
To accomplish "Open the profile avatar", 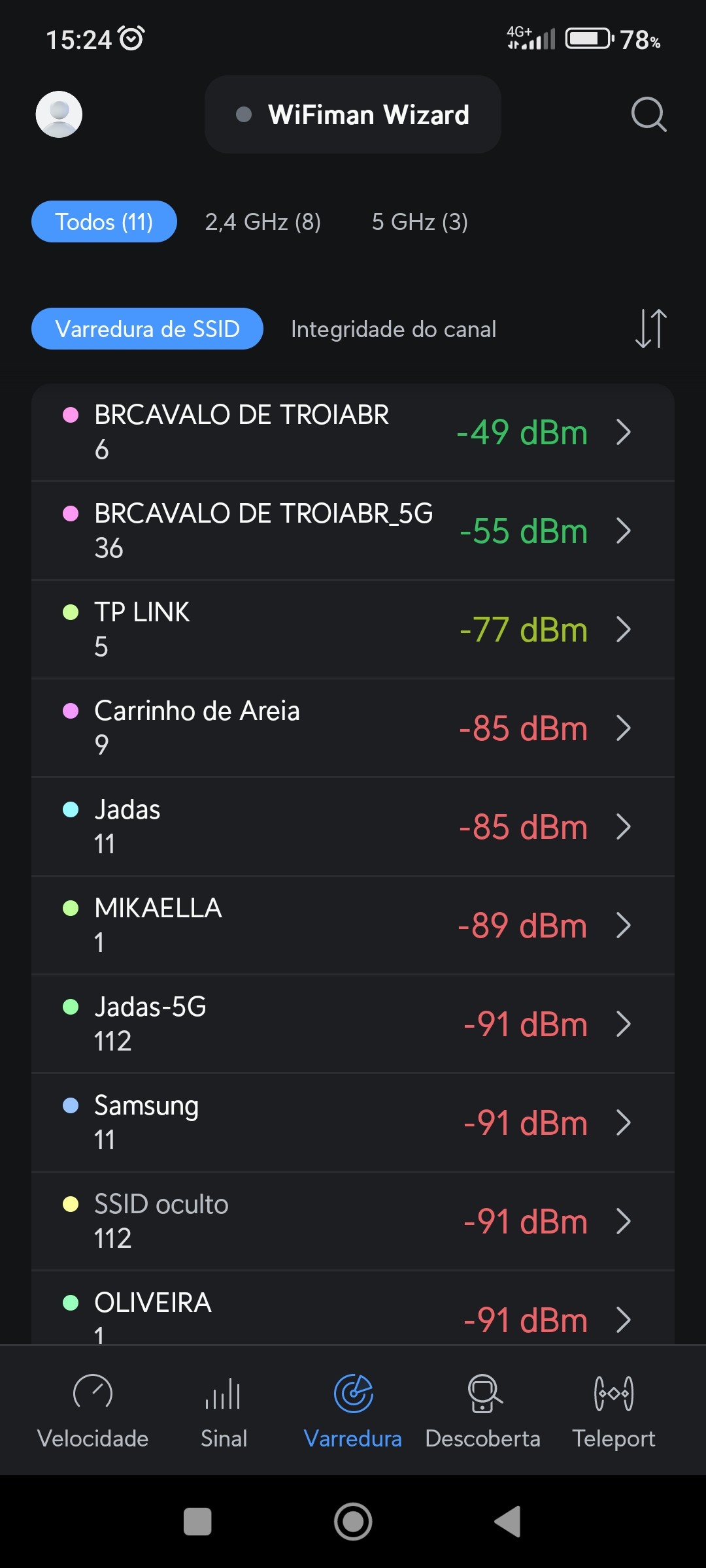I will 59,114.
